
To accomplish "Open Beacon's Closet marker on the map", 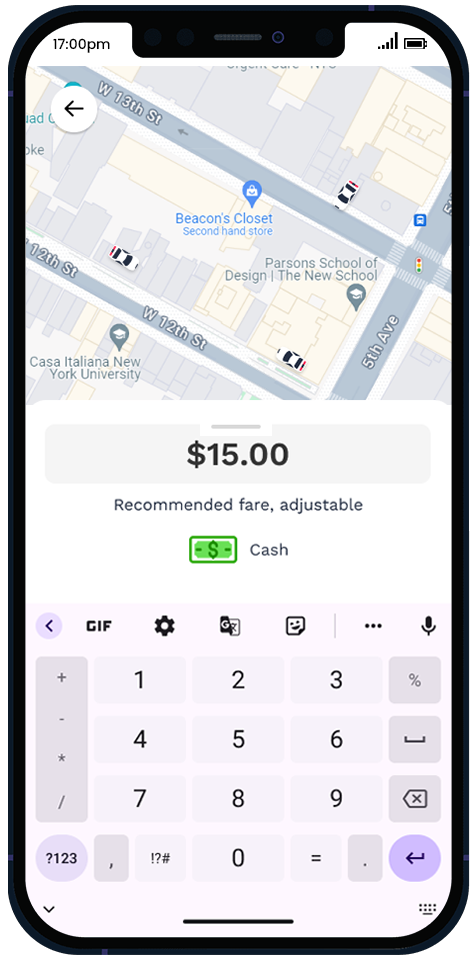I will (252, 194).
